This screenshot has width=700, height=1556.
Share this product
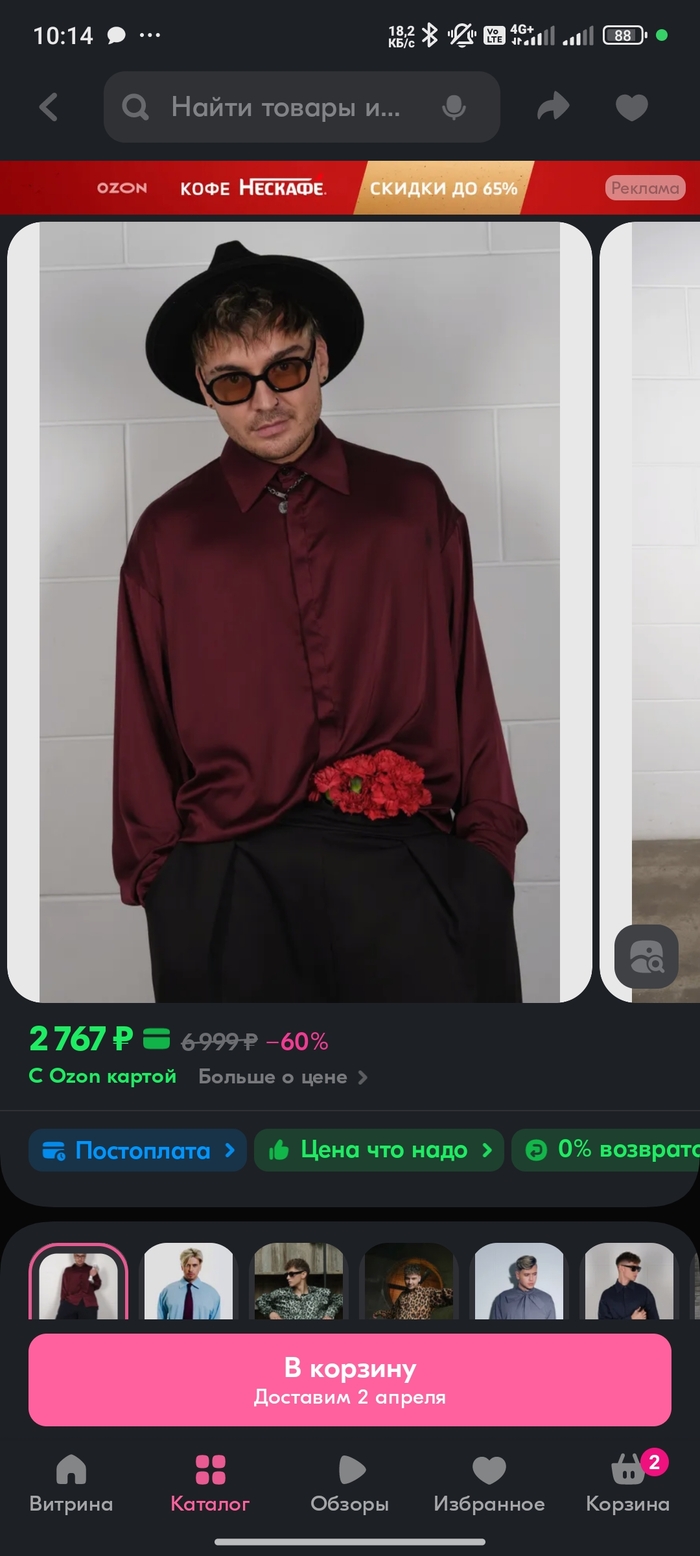[553, 107]
